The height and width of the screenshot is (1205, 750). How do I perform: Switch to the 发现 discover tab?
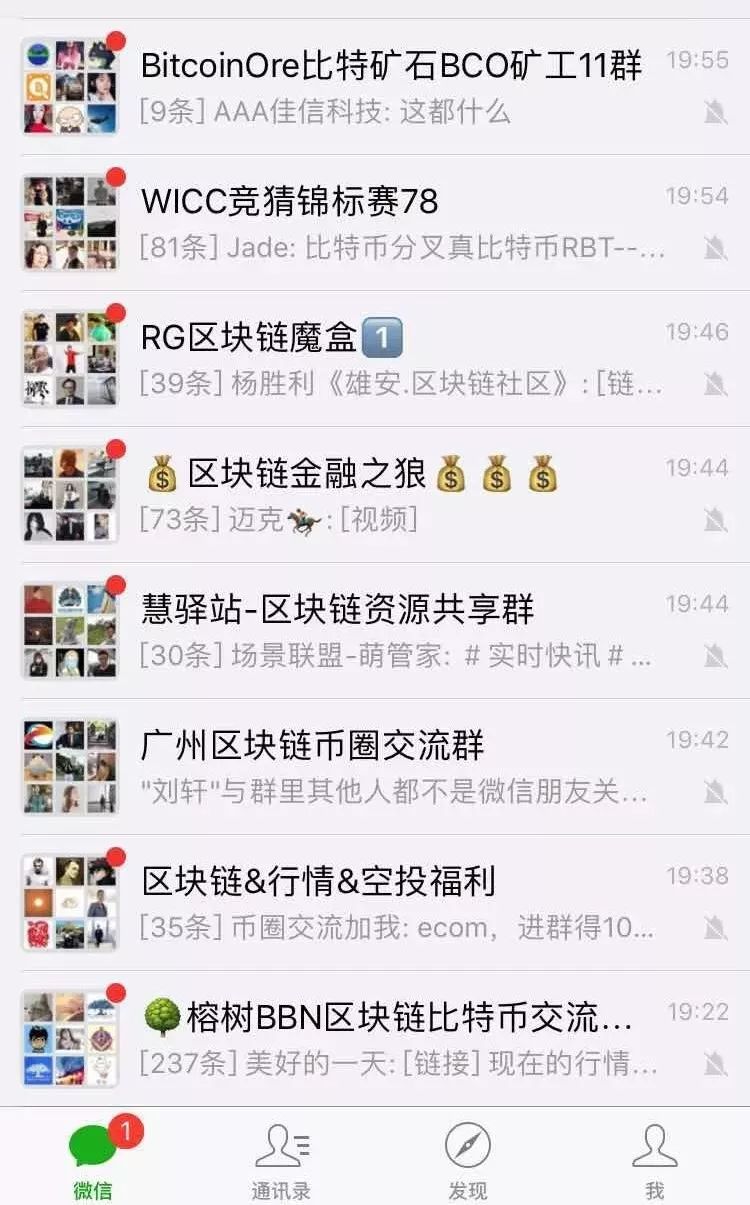coord(468,1160)
